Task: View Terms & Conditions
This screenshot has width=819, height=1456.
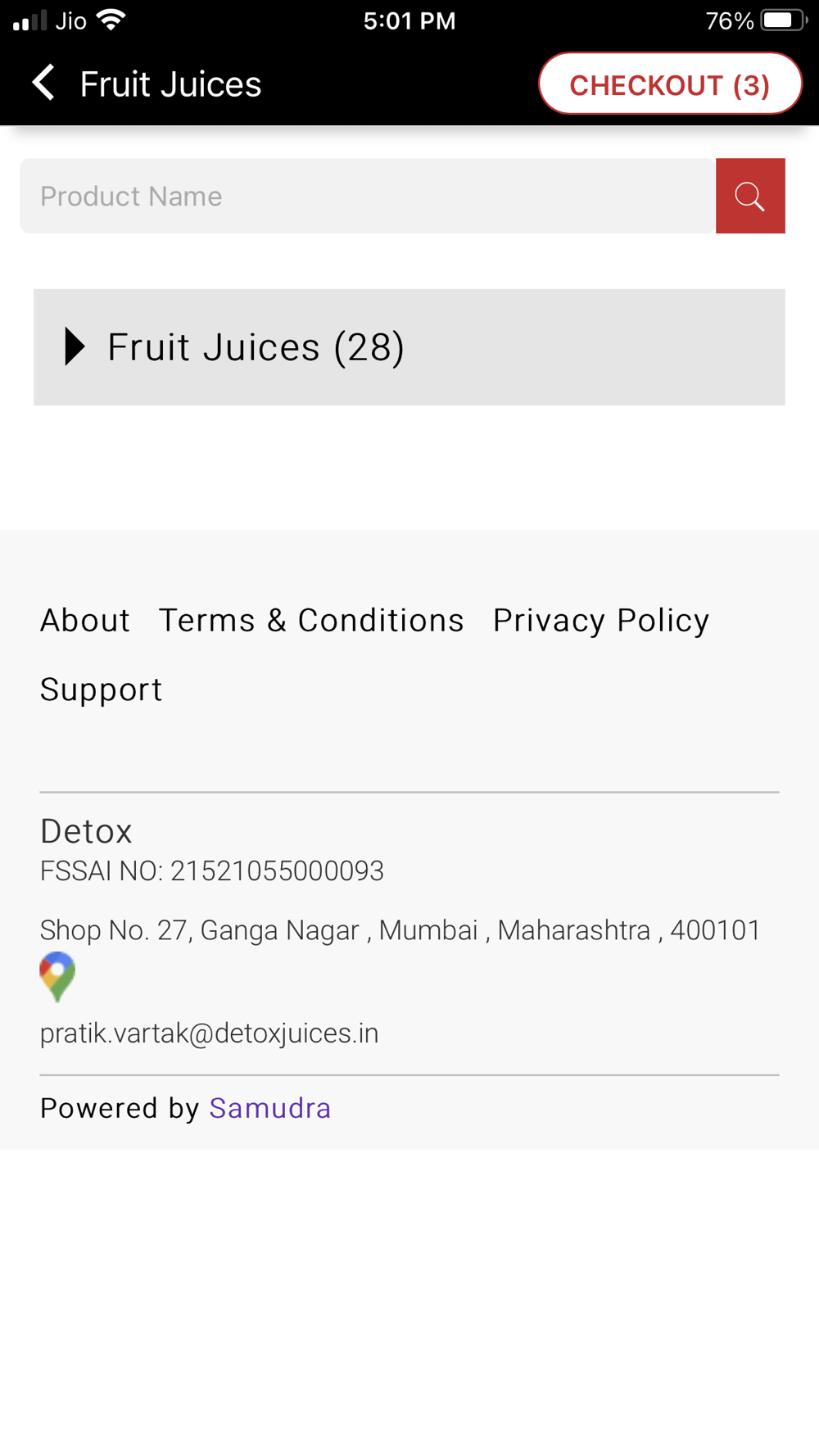Action: click(x=311, y=621)
